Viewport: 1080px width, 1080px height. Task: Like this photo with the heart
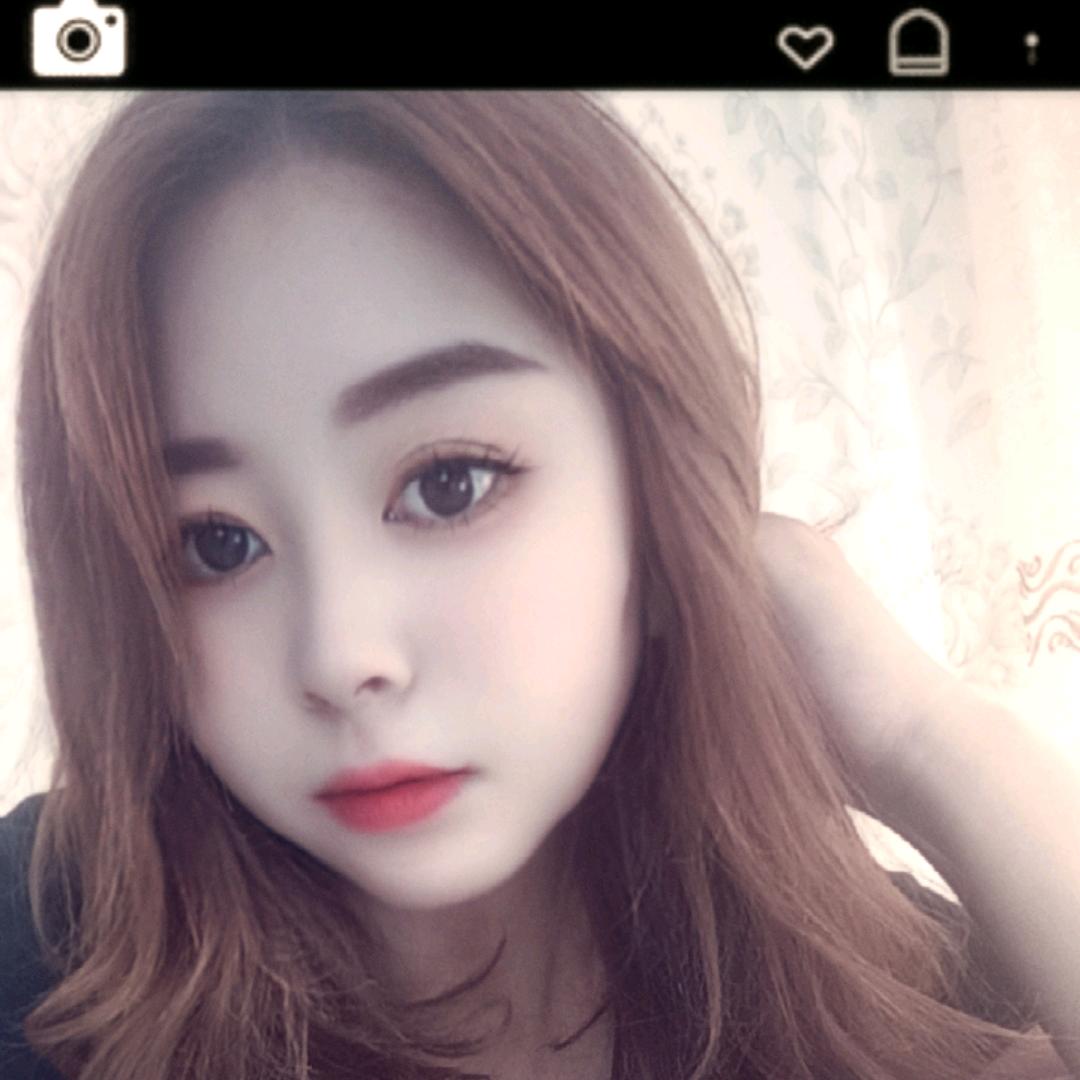pos(805,45)
